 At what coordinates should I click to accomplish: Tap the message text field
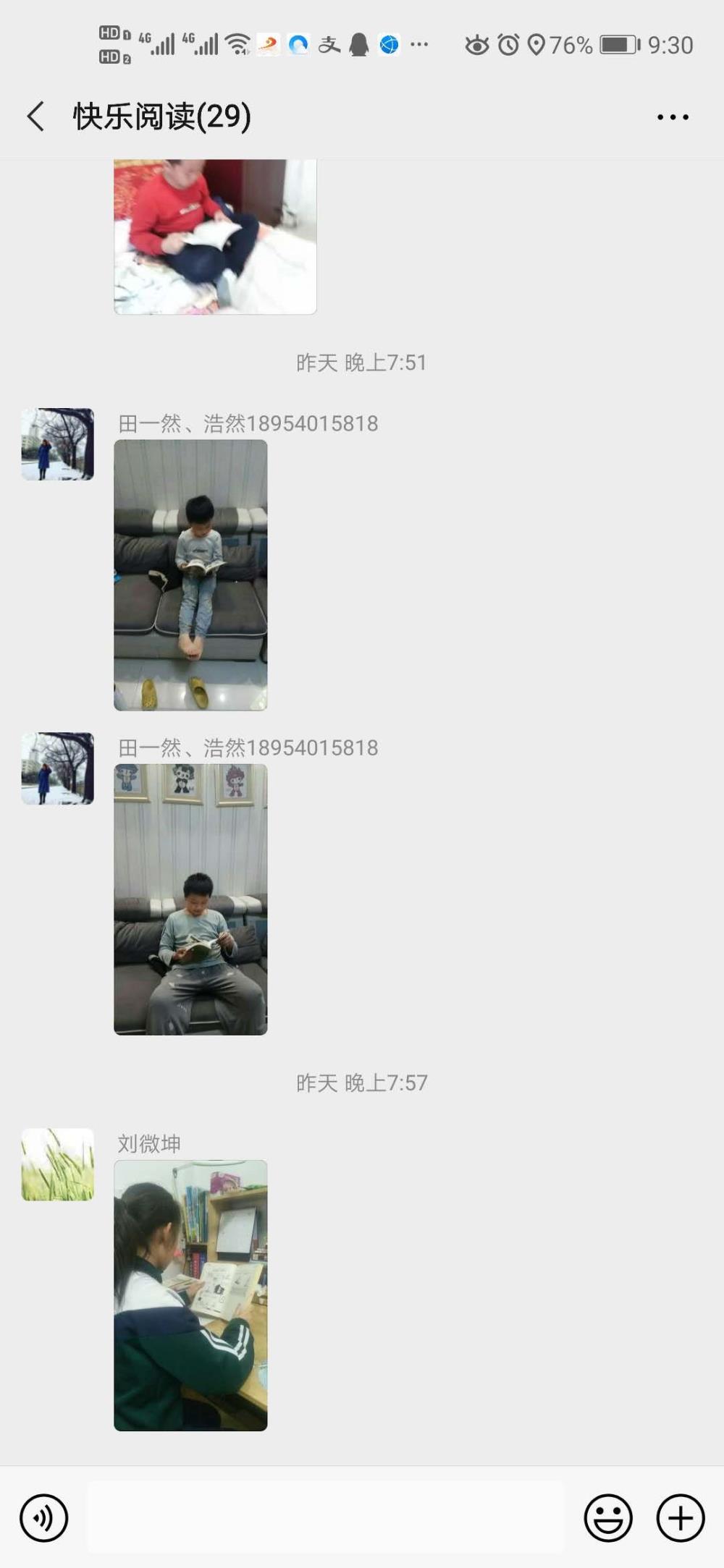326,1517
